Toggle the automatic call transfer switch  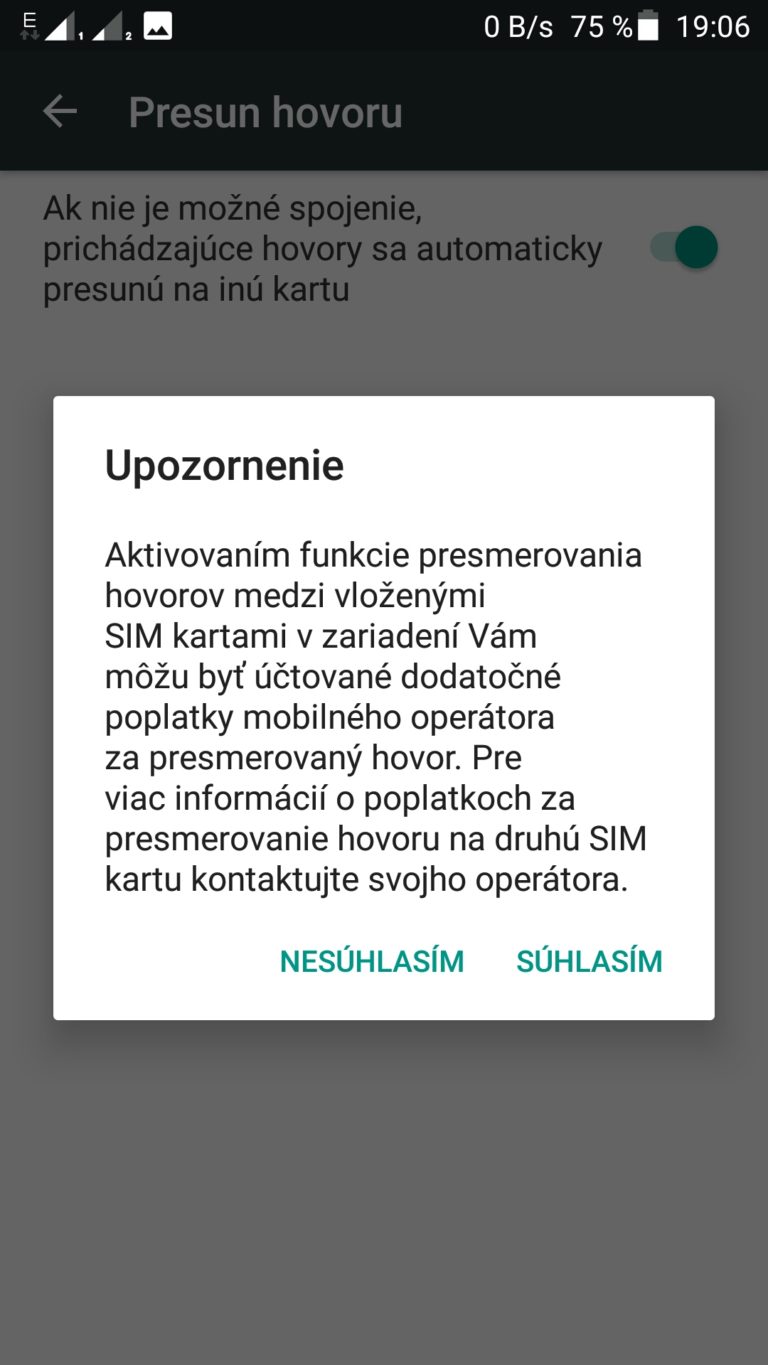684,248
